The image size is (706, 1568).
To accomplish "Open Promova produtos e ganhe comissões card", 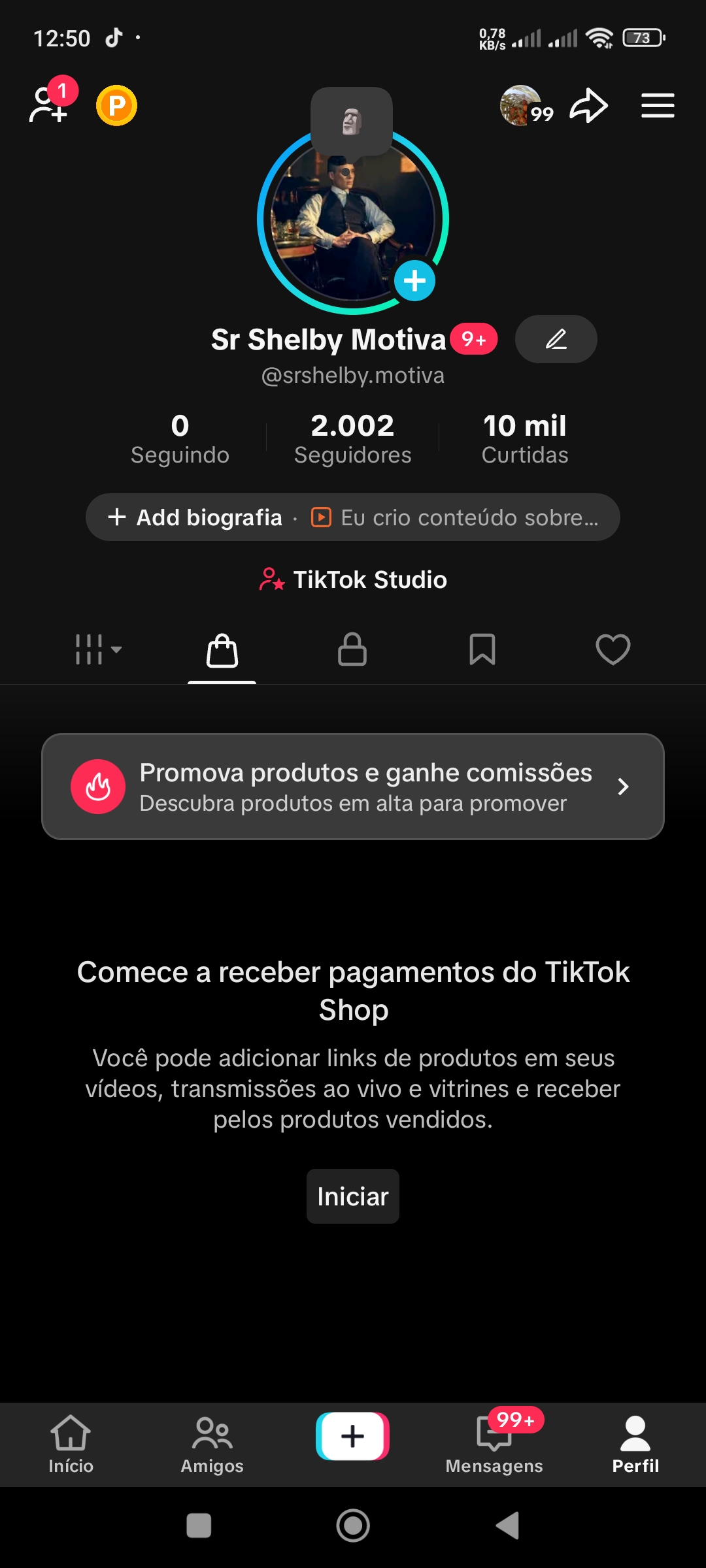I will click(353, 787).
